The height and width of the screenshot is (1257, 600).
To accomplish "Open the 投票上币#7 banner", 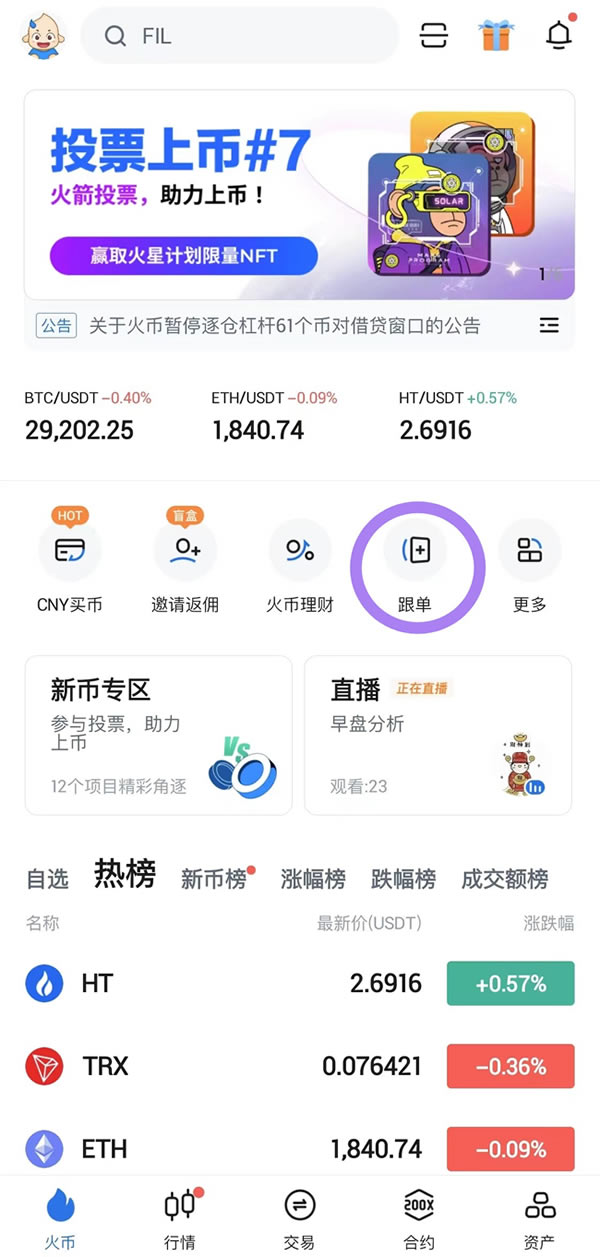I will click(x=299, y=195).
